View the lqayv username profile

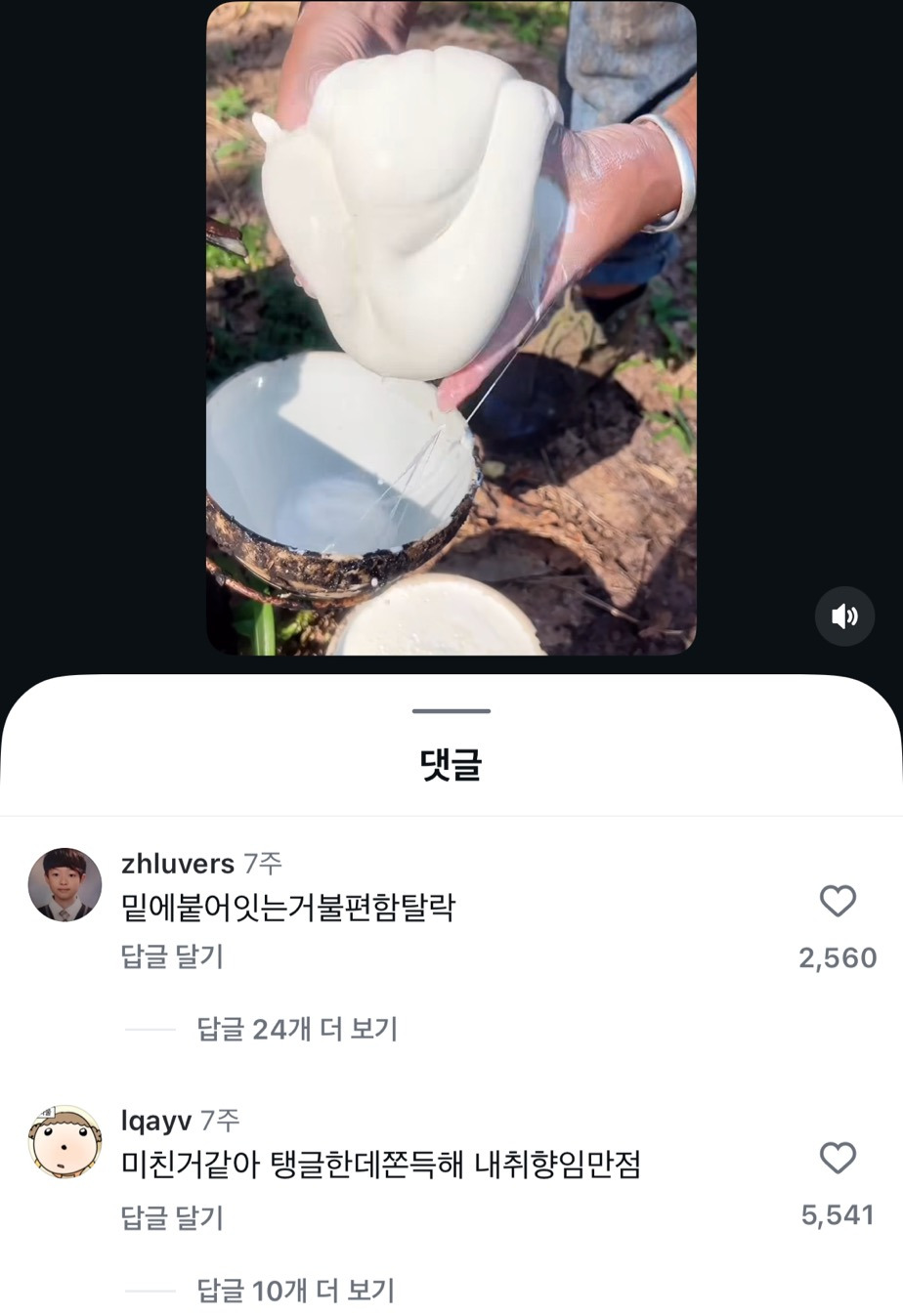[x=156, y=1121]
